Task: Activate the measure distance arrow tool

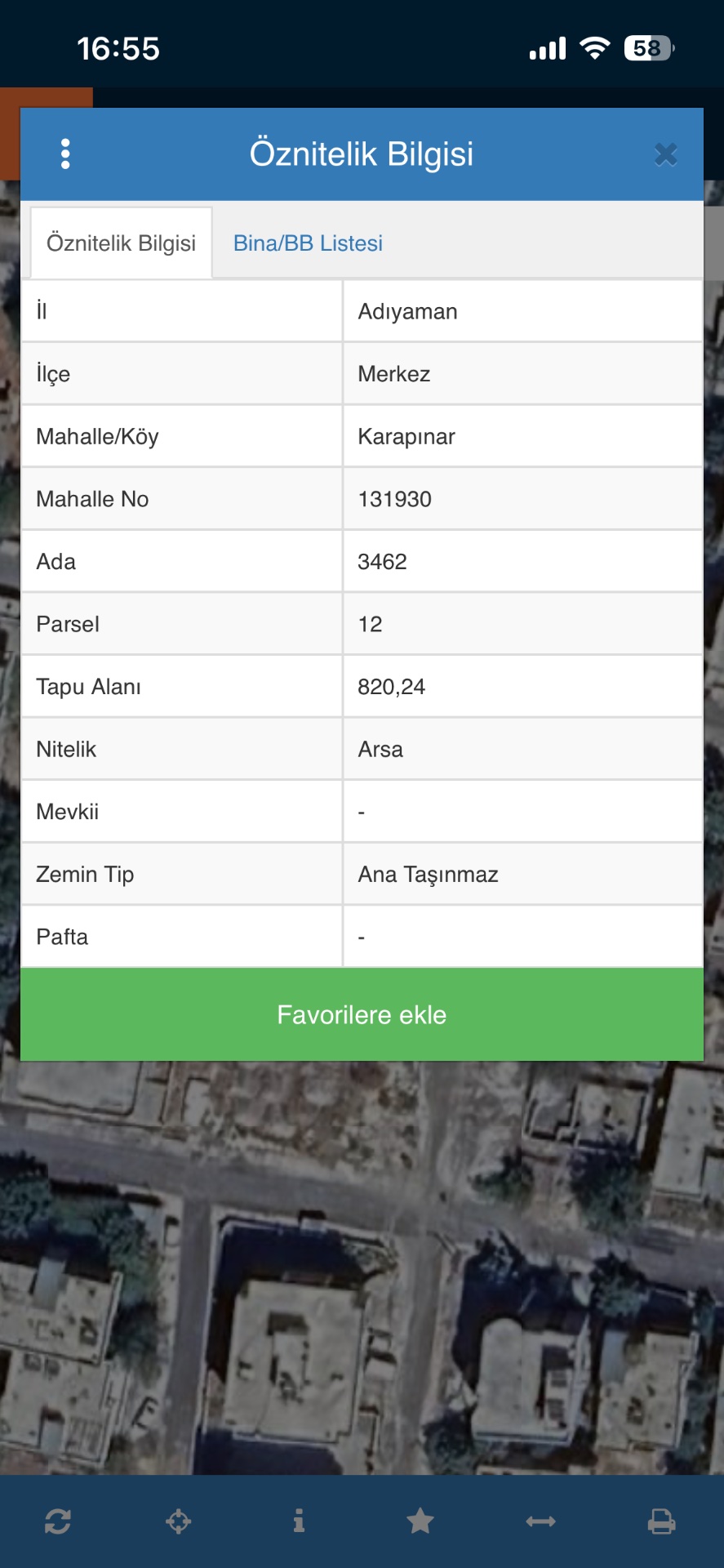Action: point(541,1521)
